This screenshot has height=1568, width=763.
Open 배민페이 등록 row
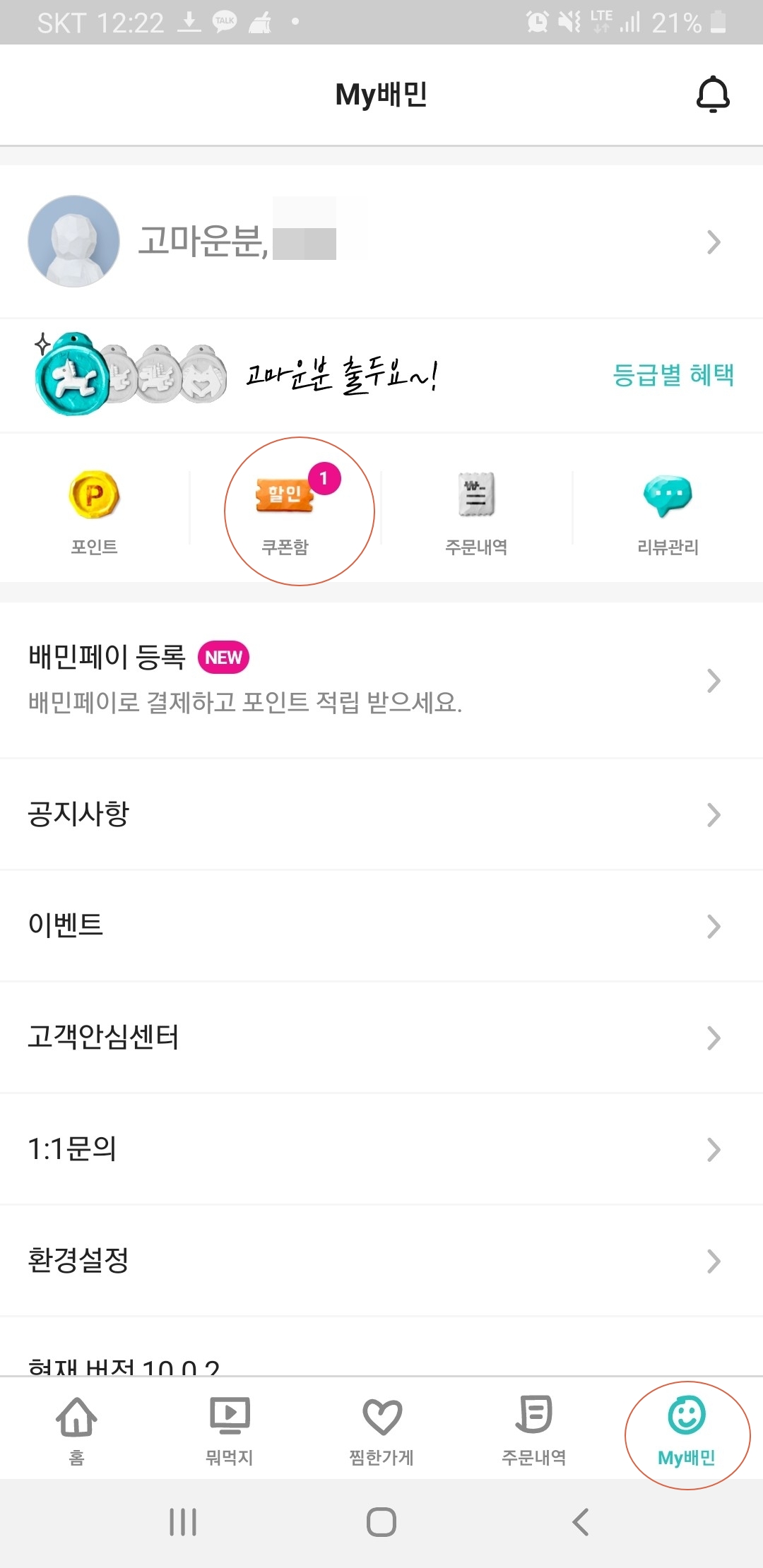coord(381,679)
